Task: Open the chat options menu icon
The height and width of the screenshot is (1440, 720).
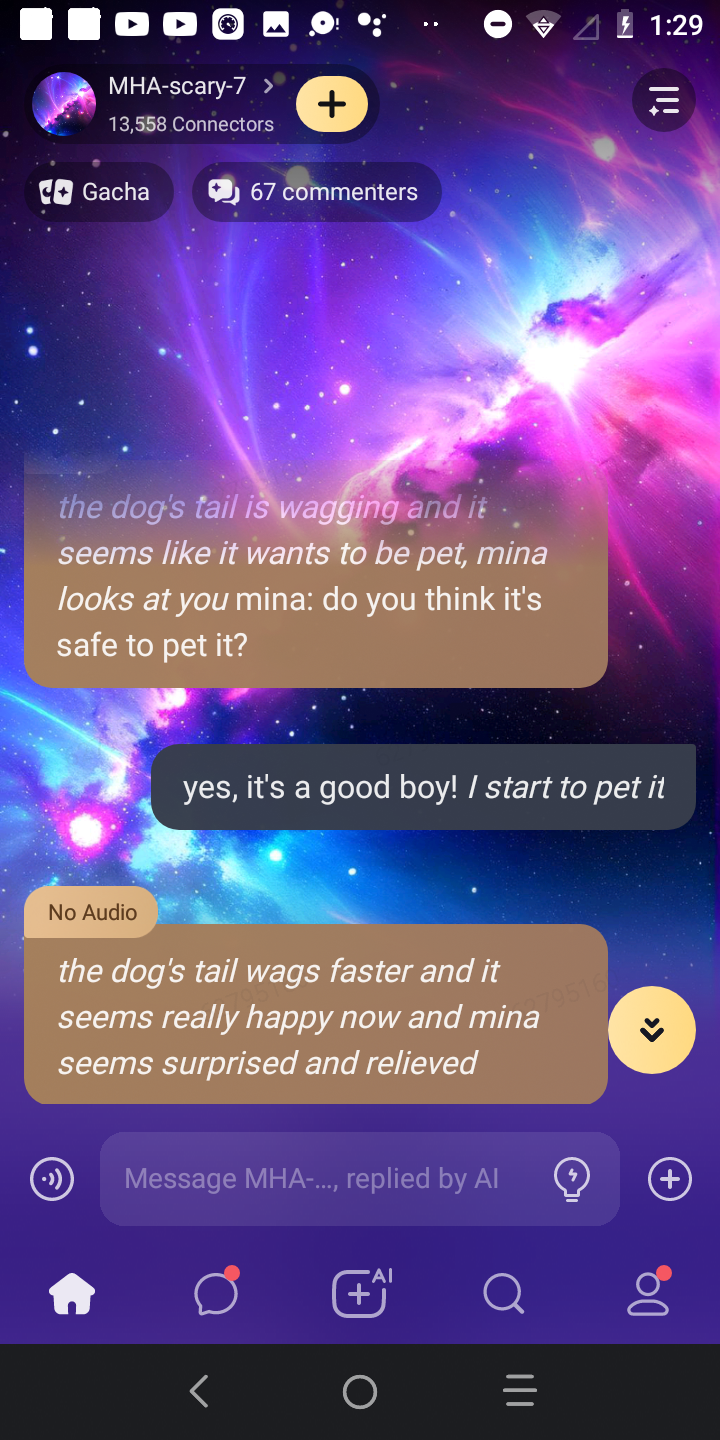Action: 664,100
